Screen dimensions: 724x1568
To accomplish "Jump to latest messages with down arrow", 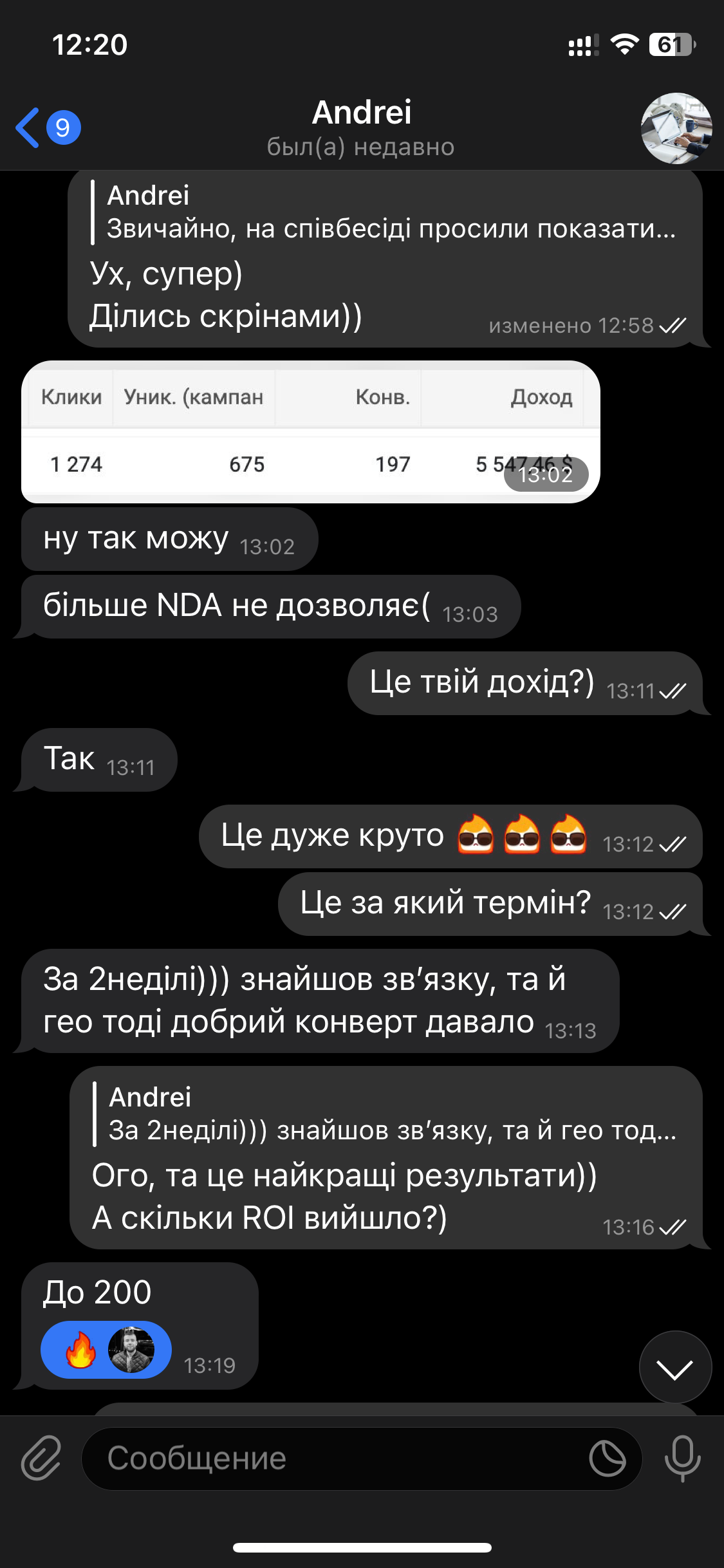I will [x=675, y=1367].
